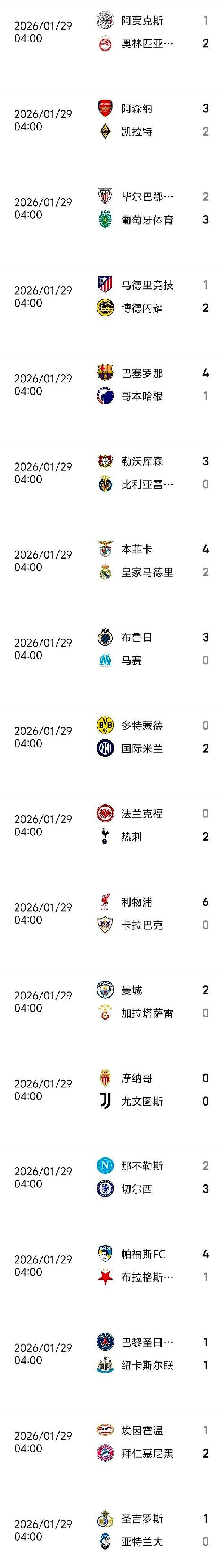The width and height of the screenshot is (220, 1568).
Task: Open the 巴塞罗那 vs 哥本哈根 match
Action: 110,385
